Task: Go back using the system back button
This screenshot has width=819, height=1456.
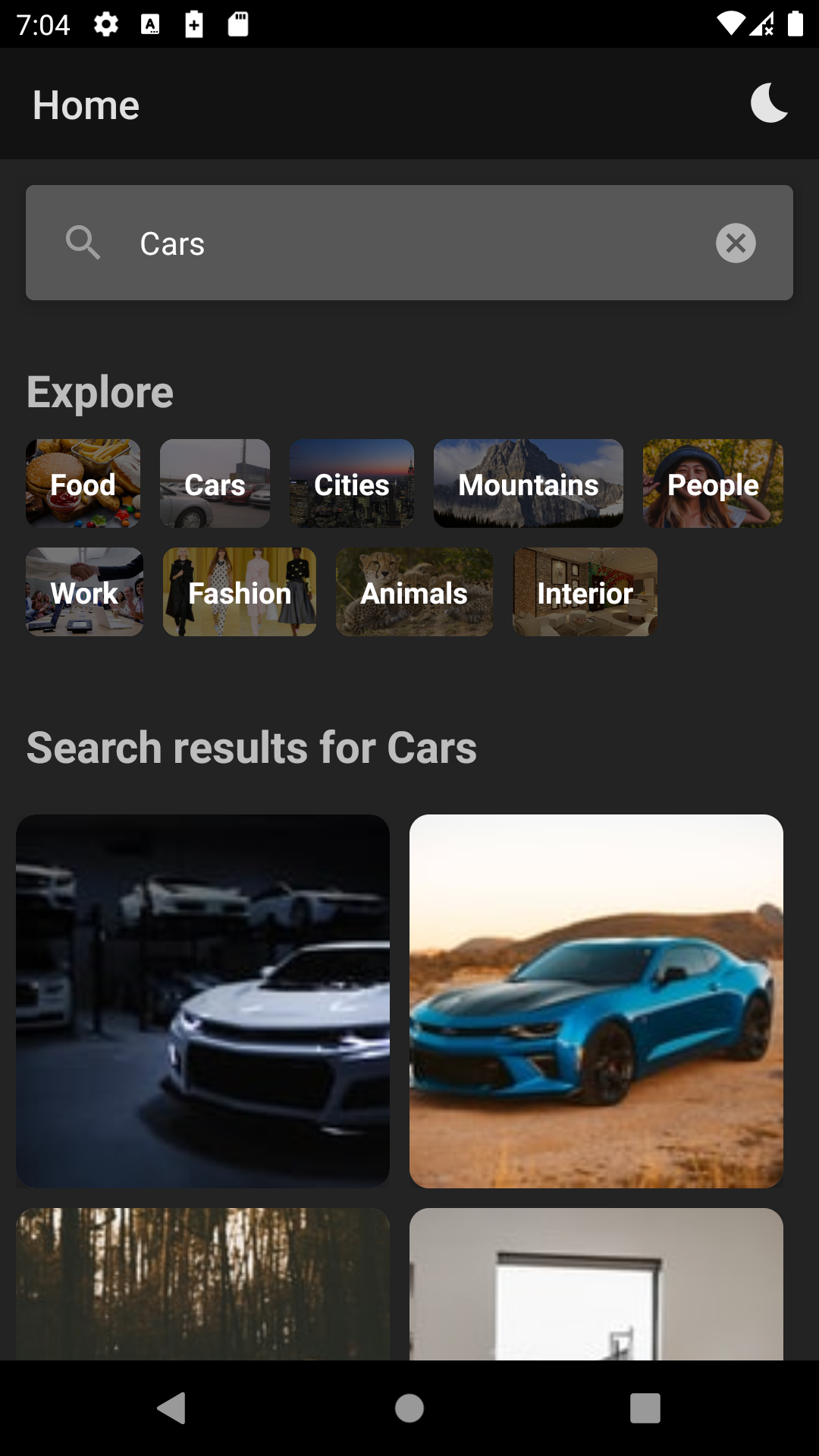Action: click(172, 1408)
